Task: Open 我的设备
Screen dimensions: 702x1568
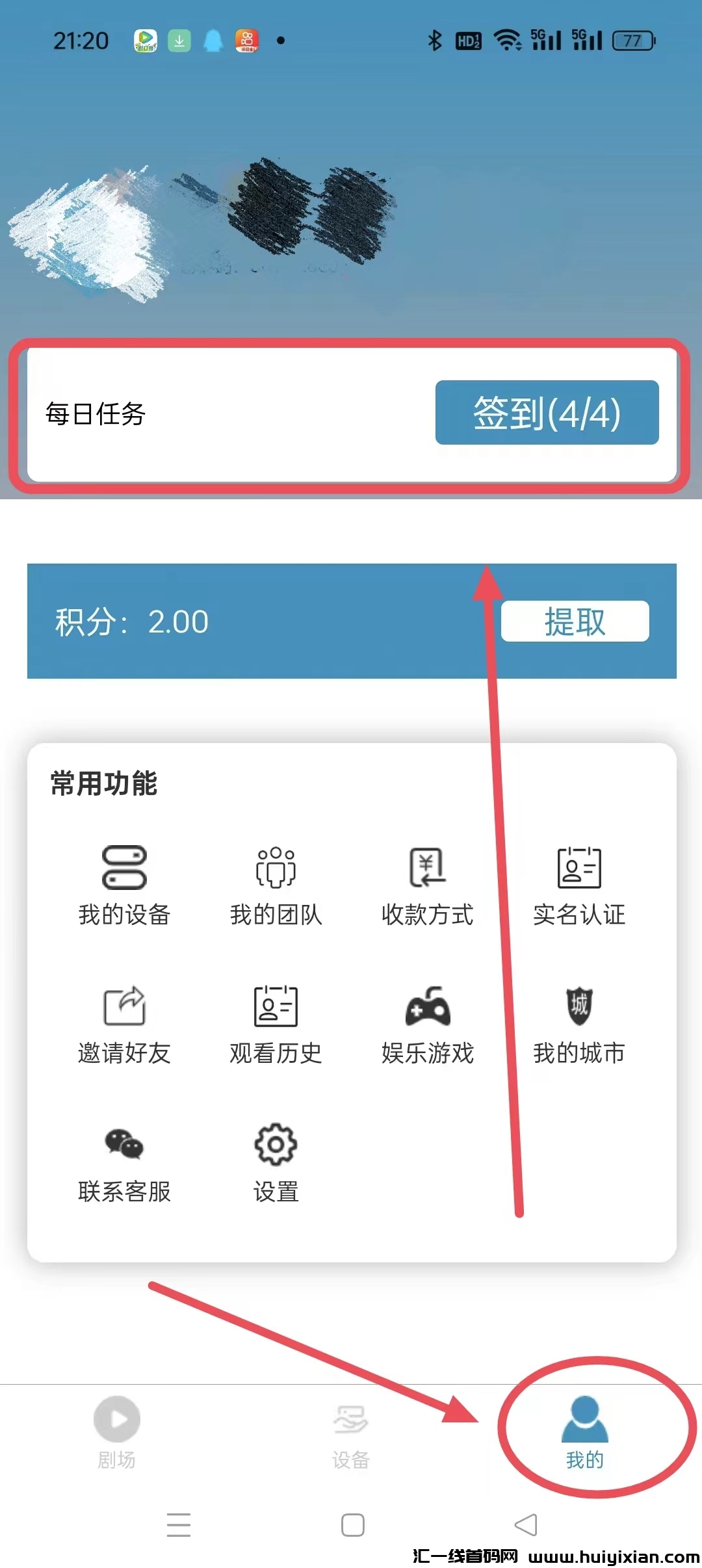Action: [124, 885]
